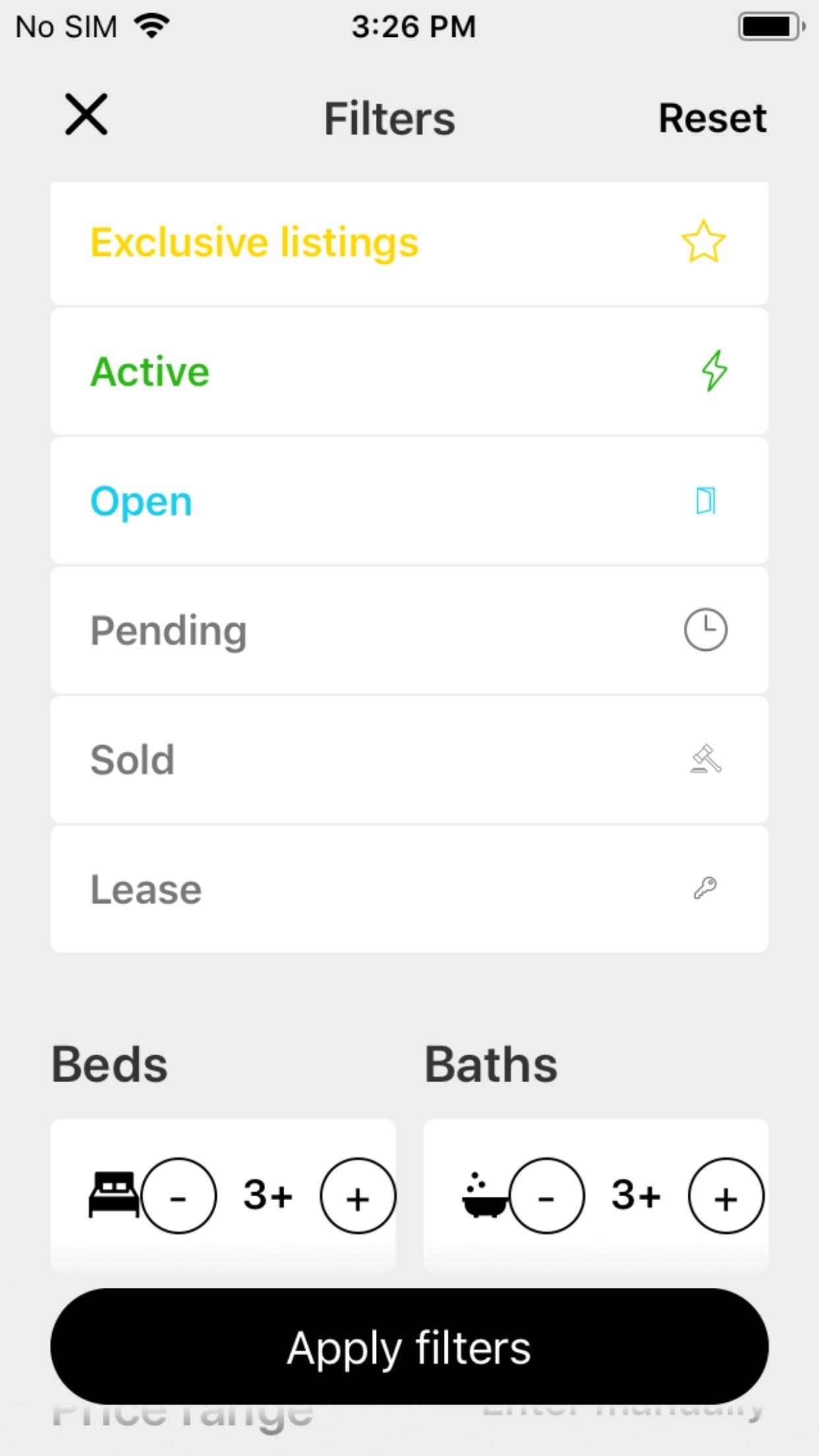Enable the Lease status filter
This screenshot has height=1456, width=819.
(x=409, y=888)
